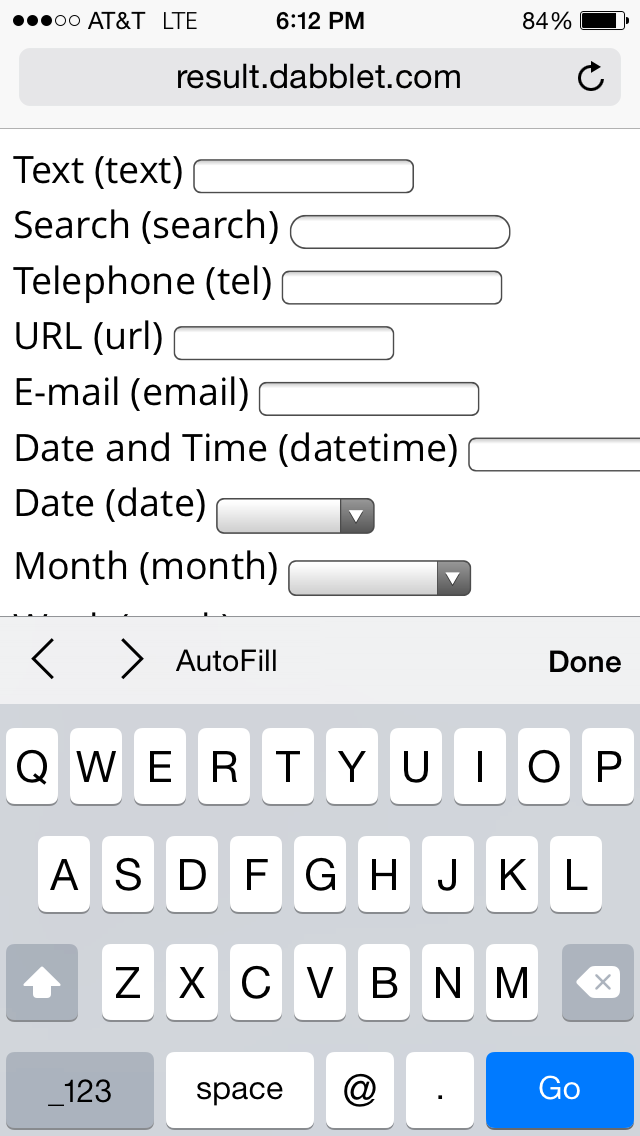The height and width of the screenshot is (1136, 640).
Task: Focus the Text (text) input field
Action: 303,176
